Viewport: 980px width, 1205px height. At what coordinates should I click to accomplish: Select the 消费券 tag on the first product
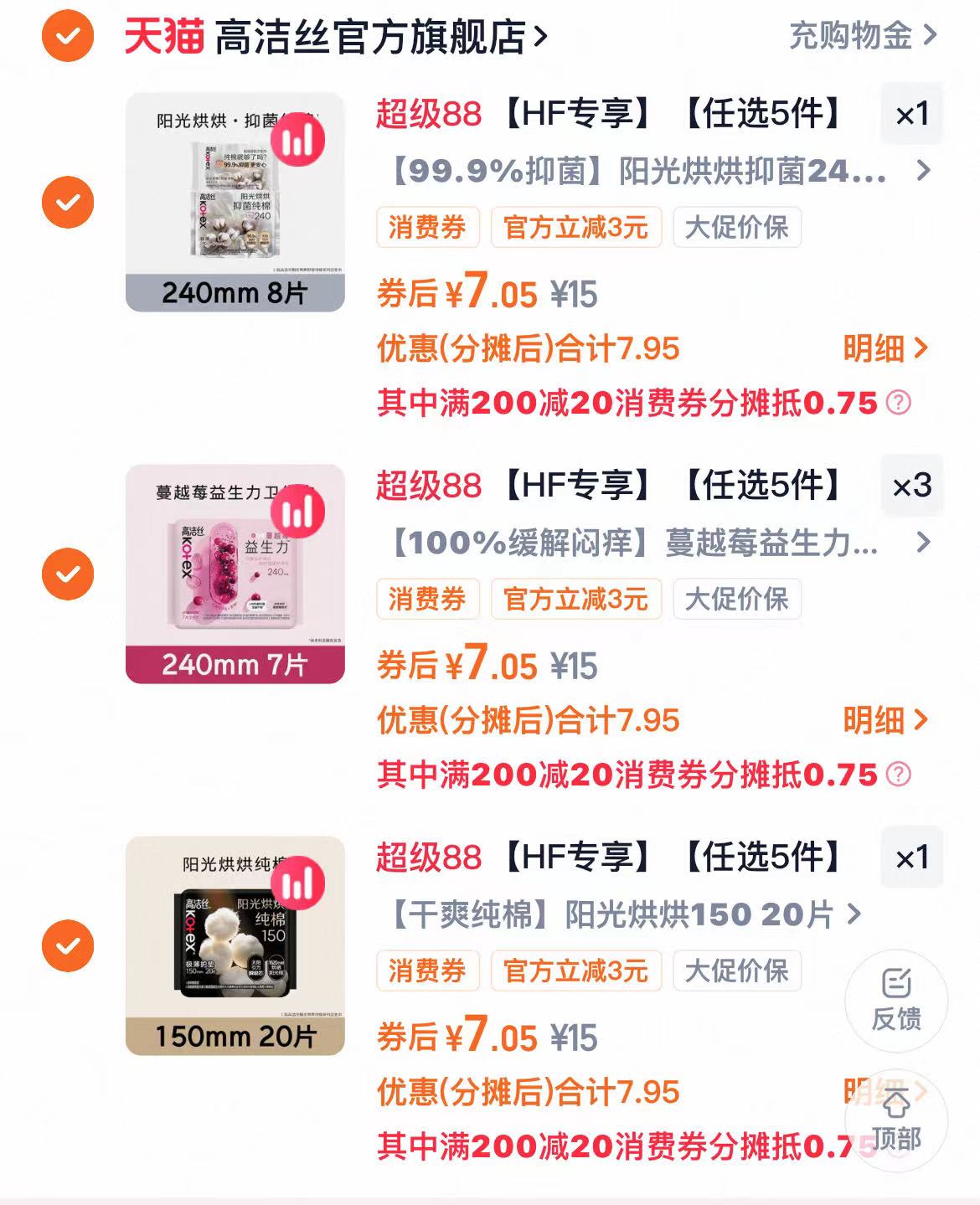tap(428, 227)
